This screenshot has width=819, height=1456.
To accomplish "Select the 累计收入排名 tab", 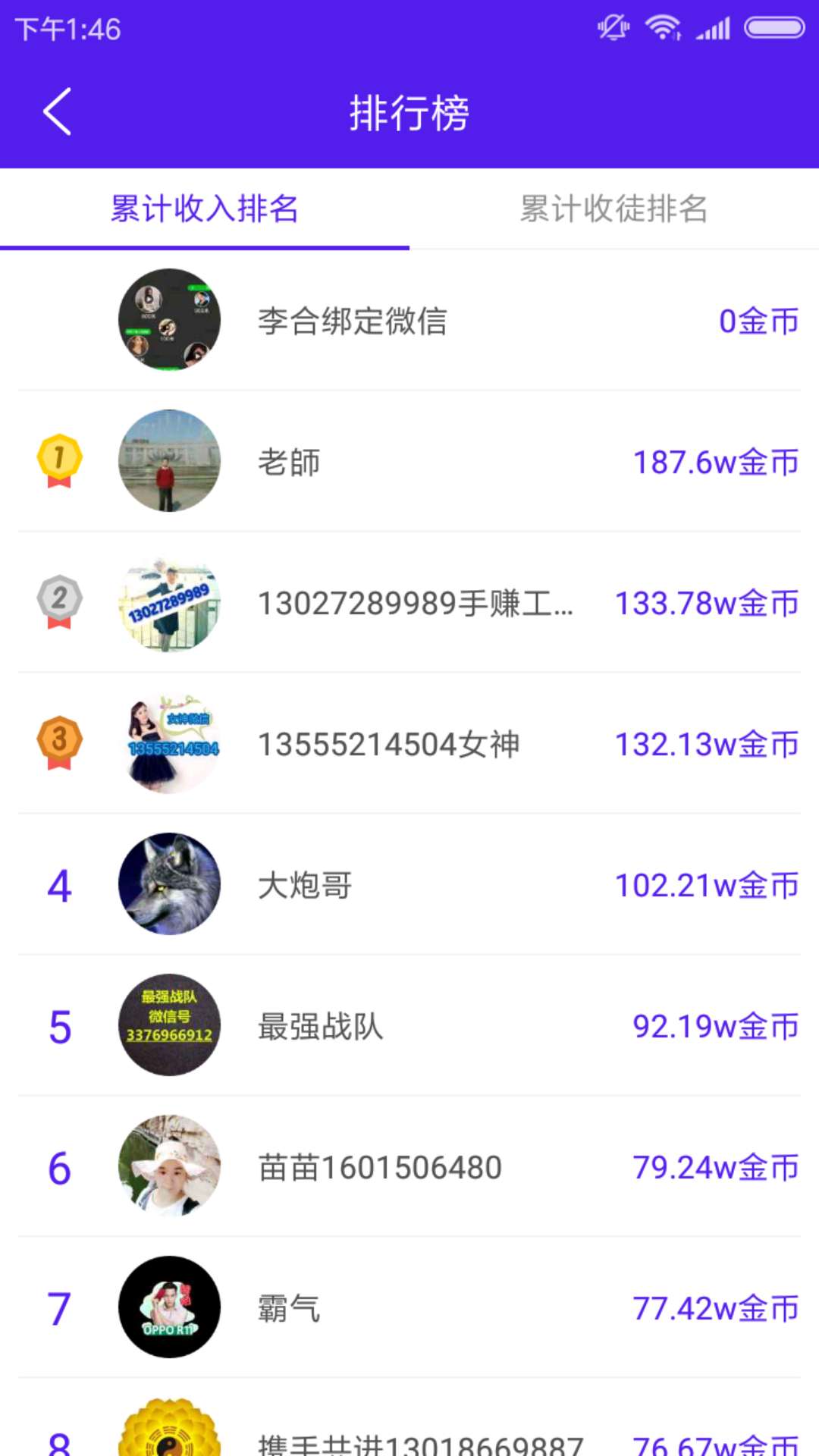I will 203,210.
